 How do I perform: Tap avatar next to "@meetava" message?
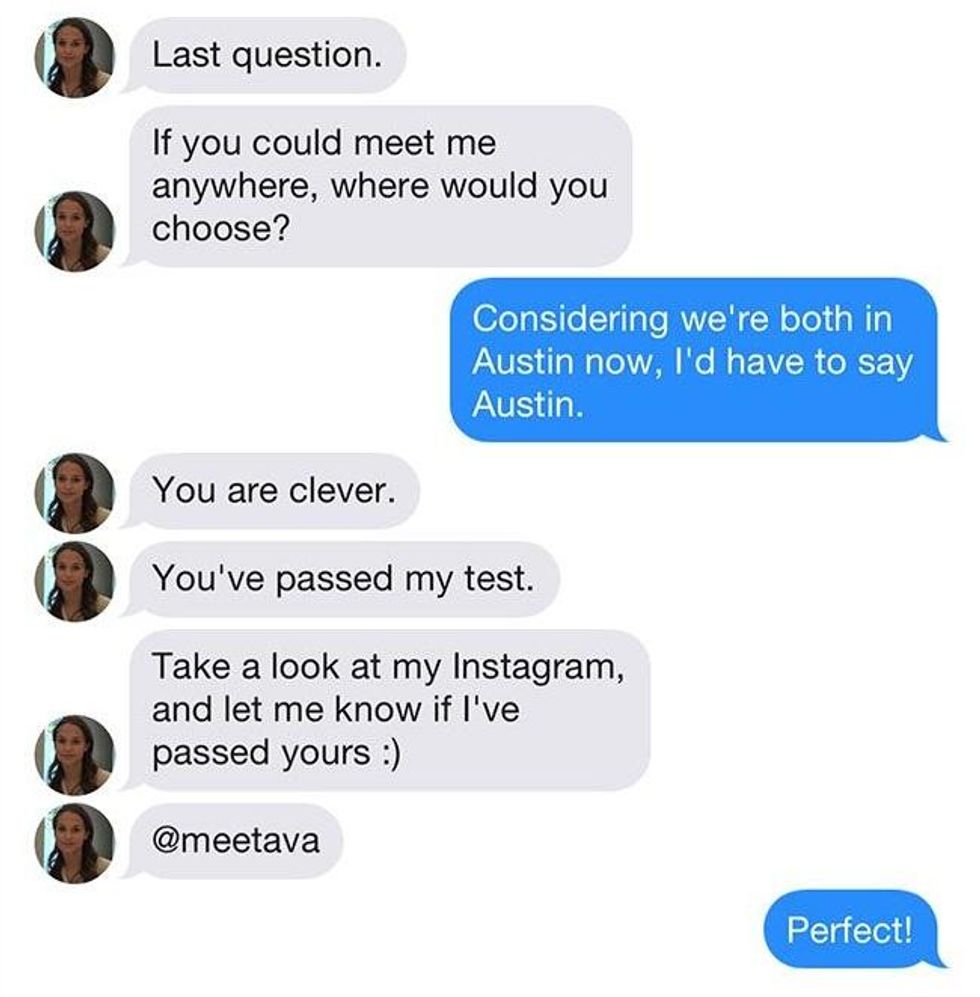coord(75,842)
